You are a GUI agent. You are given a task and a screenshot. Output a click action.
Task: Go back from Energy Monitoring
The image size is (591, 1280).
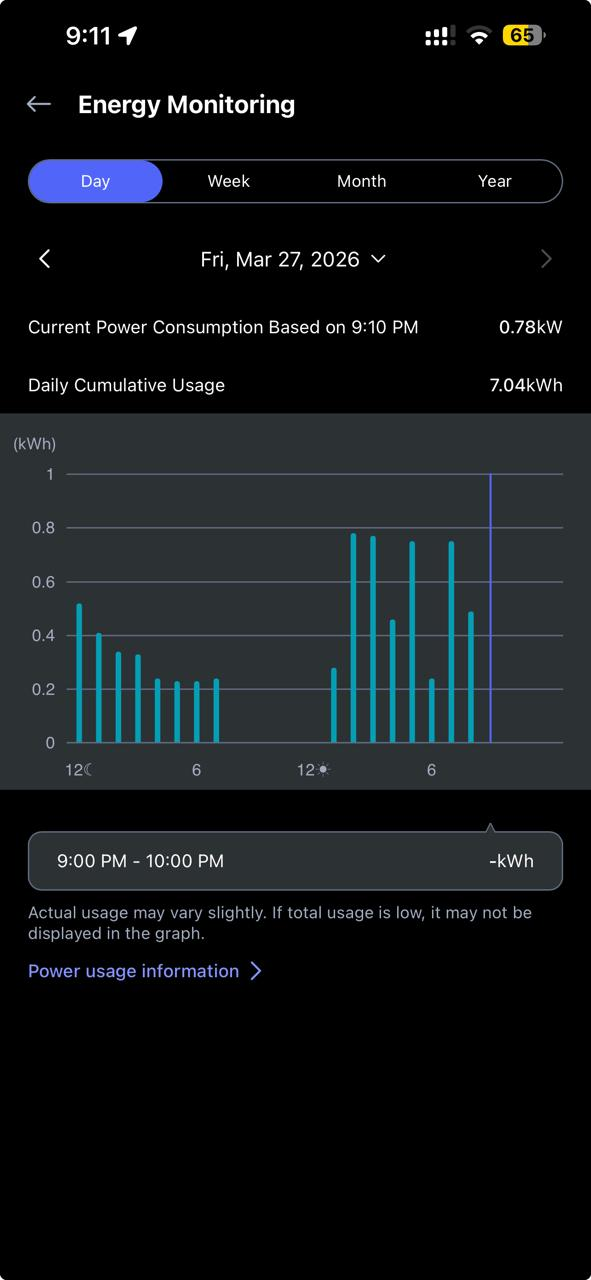coord(39,104)
